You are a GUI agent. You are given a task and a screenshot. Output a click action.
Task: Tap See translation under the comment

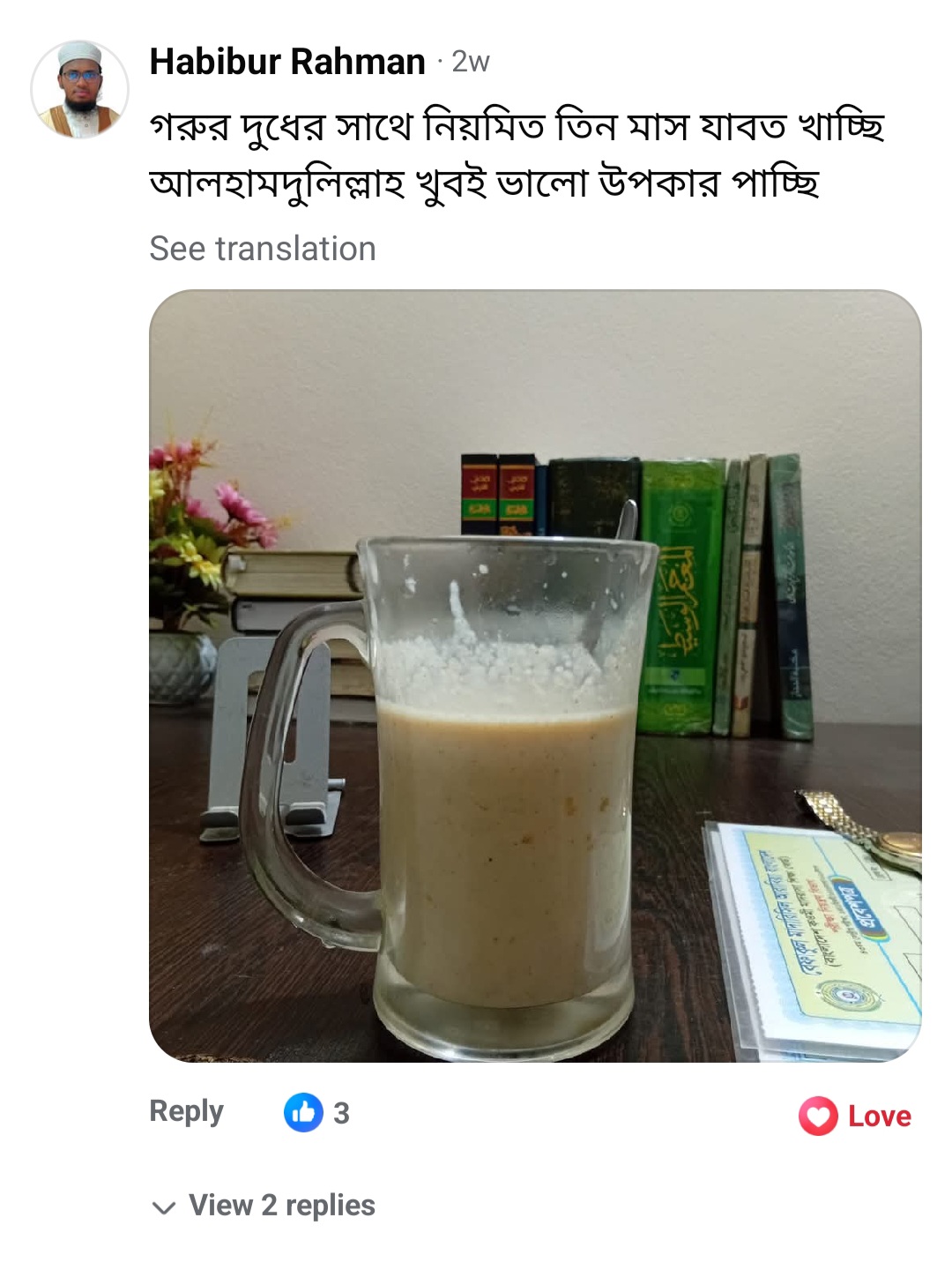point(263,249)
